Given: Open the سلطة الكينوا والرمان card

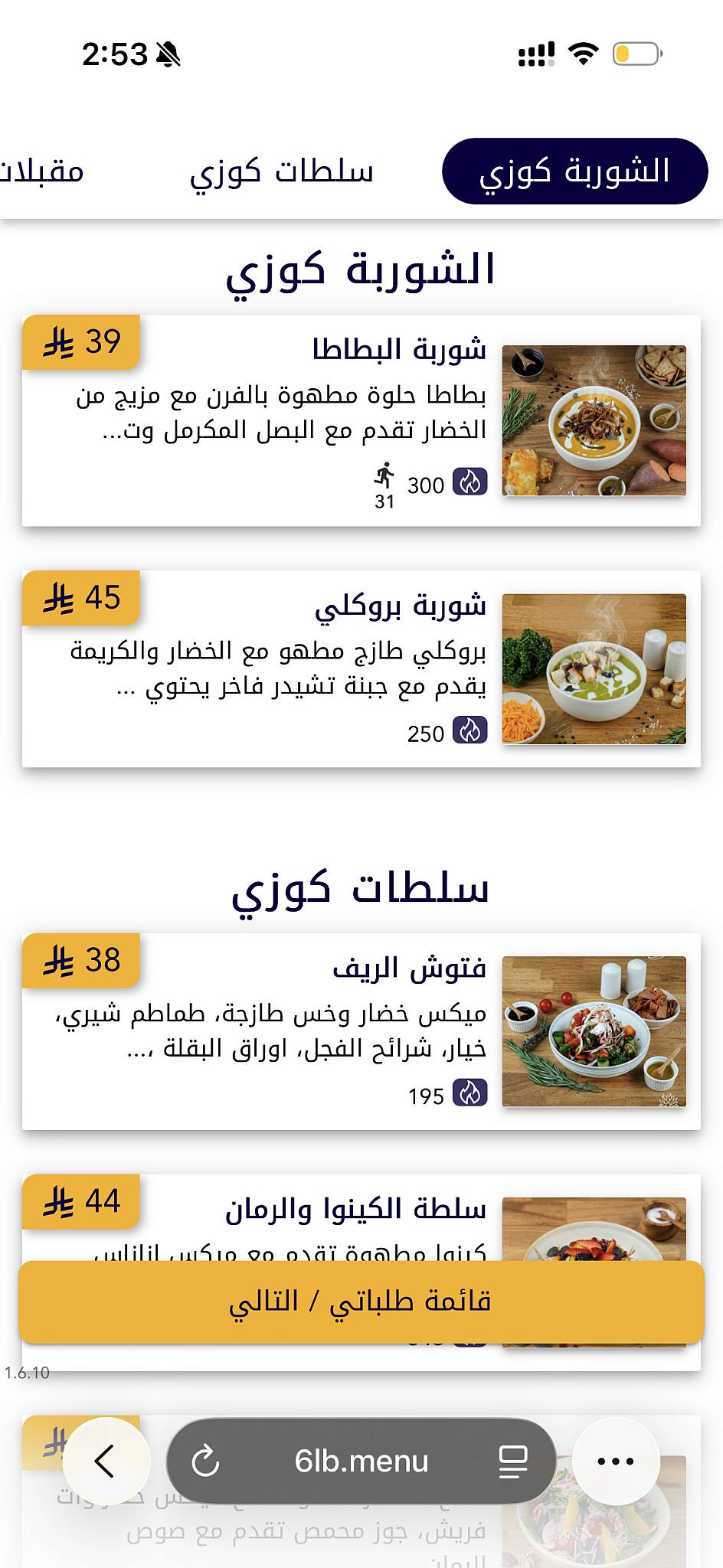Looking at the screenshot, I should click(361, 1217).
